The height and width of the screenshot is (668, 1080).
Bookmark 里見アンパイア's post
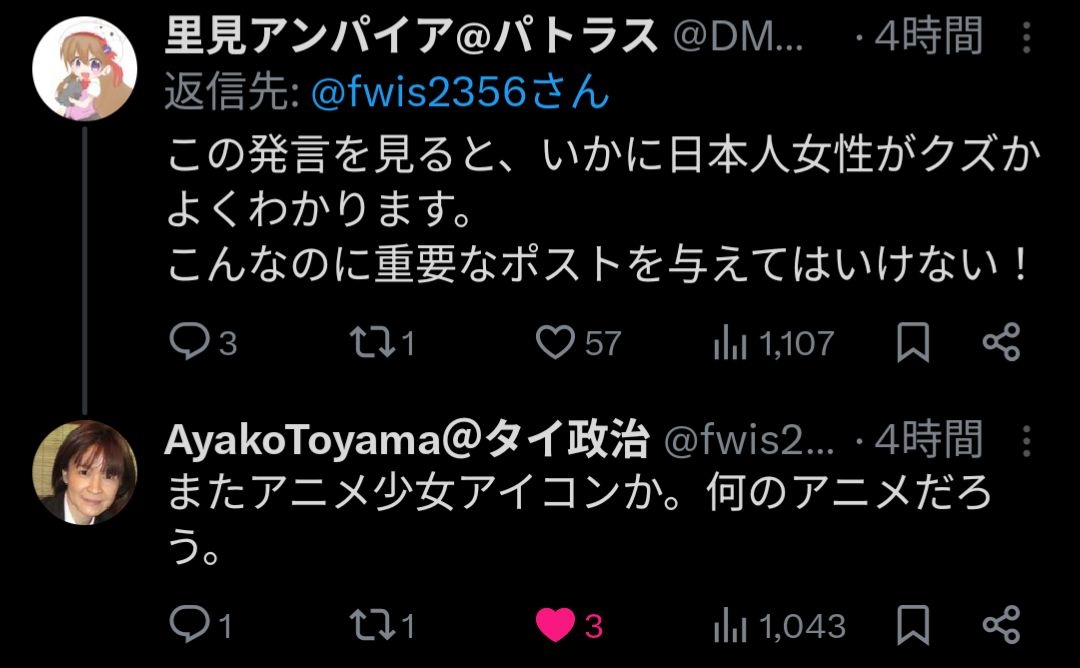[x=912, y=344]
